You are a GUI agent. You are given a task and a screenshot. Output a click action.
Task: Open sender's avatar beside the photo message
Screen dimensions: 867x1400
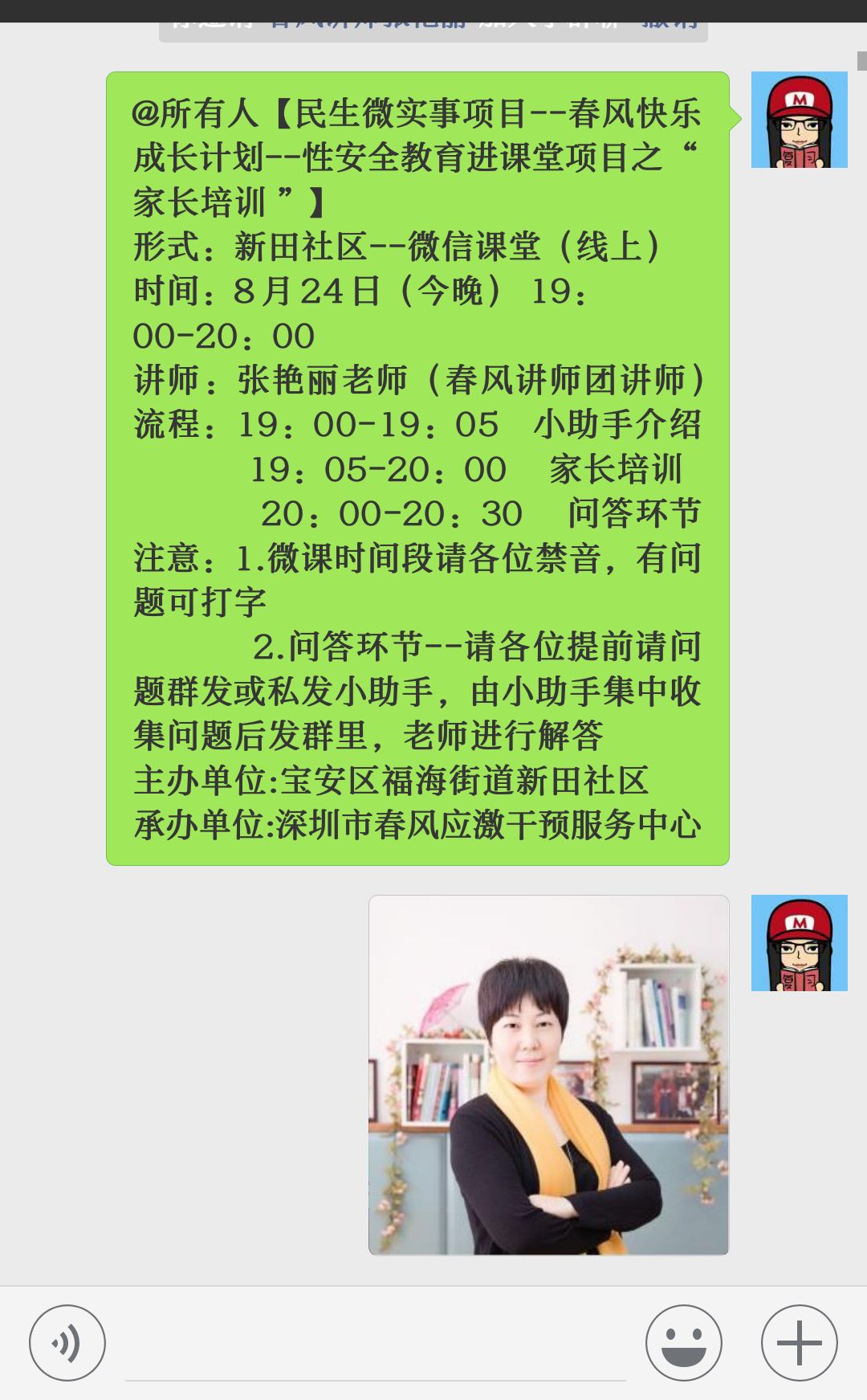[x=799, y=943]
